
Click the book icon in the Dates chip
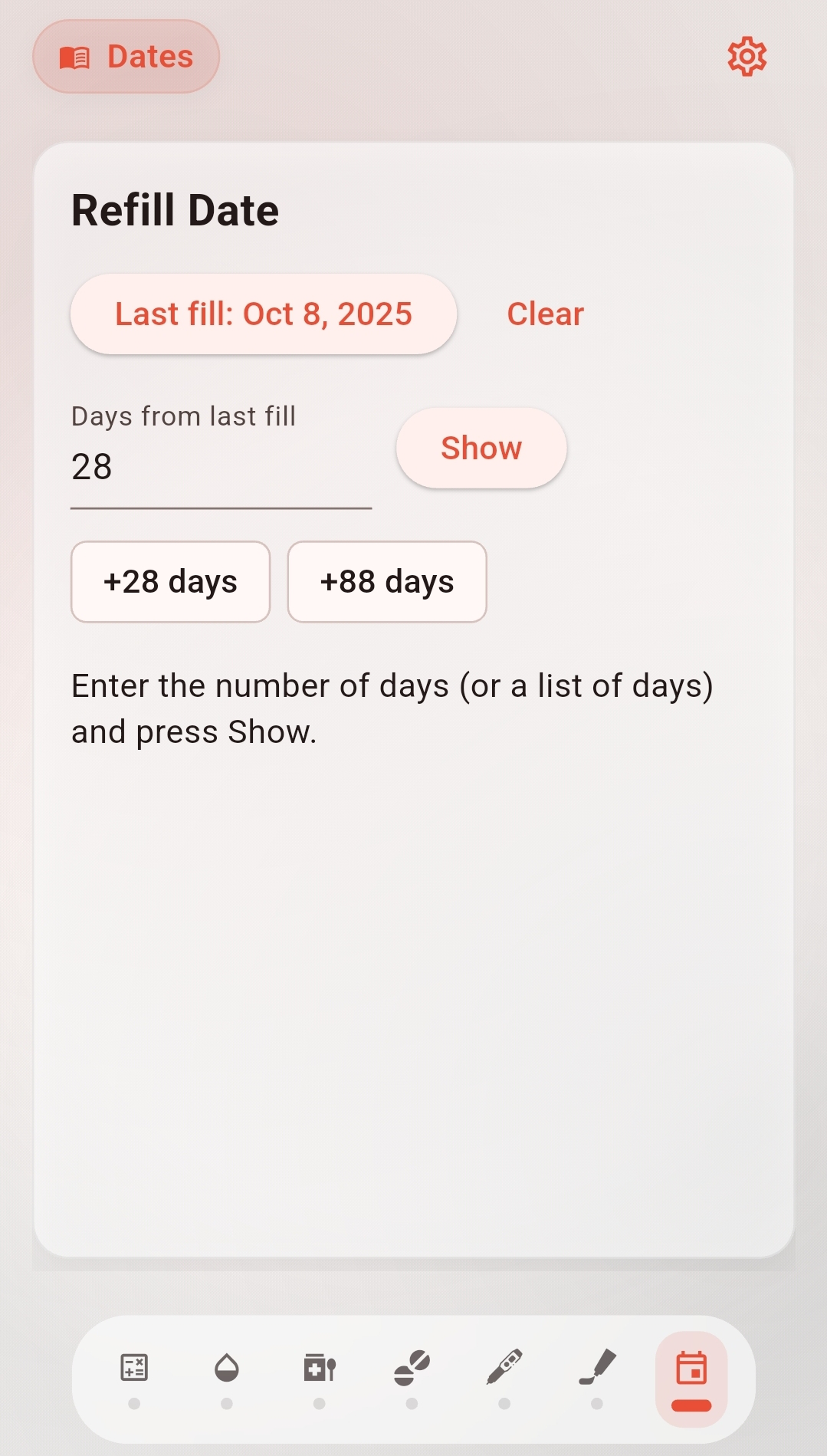pyautogui.click(x=77, y=55)
